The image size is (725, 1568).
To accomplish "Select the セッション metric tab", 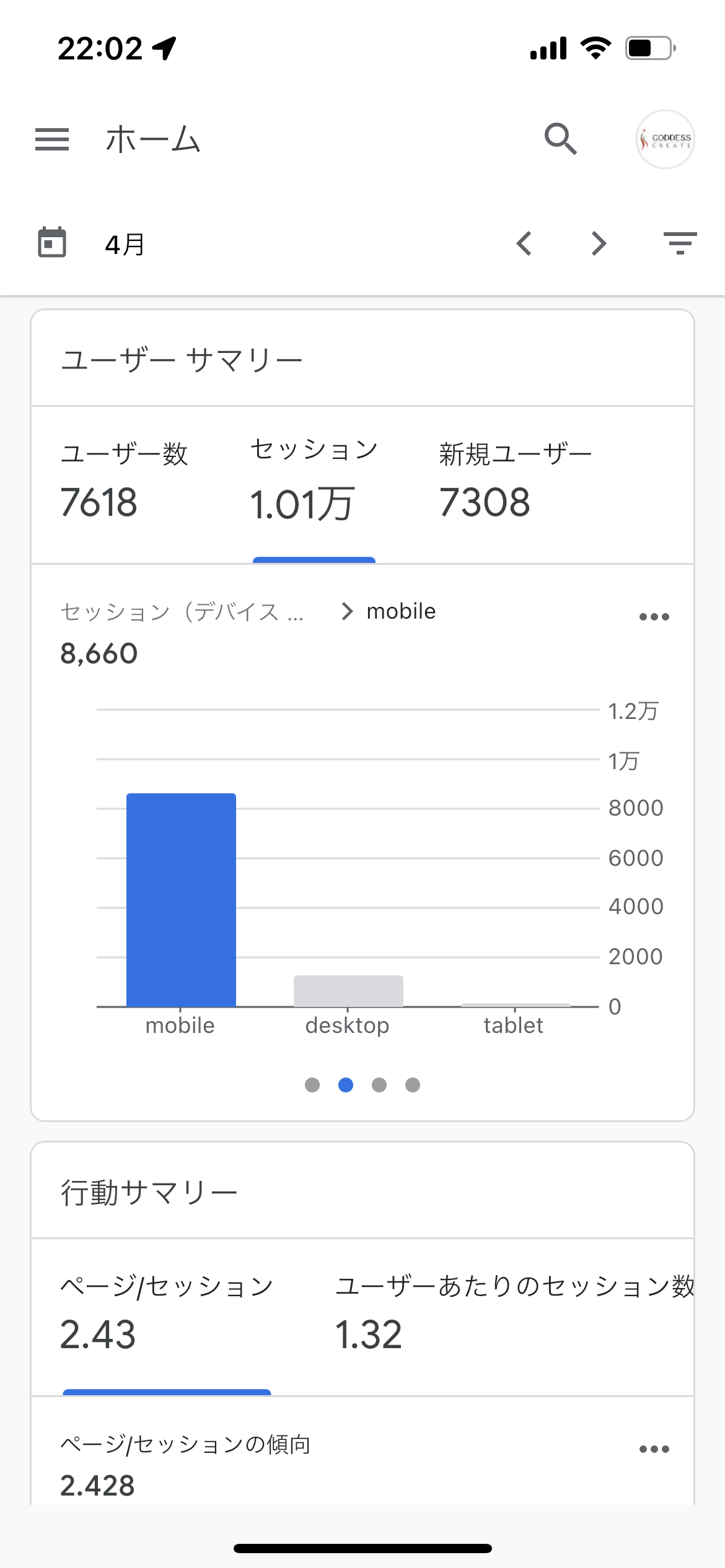I will [314, 480].
